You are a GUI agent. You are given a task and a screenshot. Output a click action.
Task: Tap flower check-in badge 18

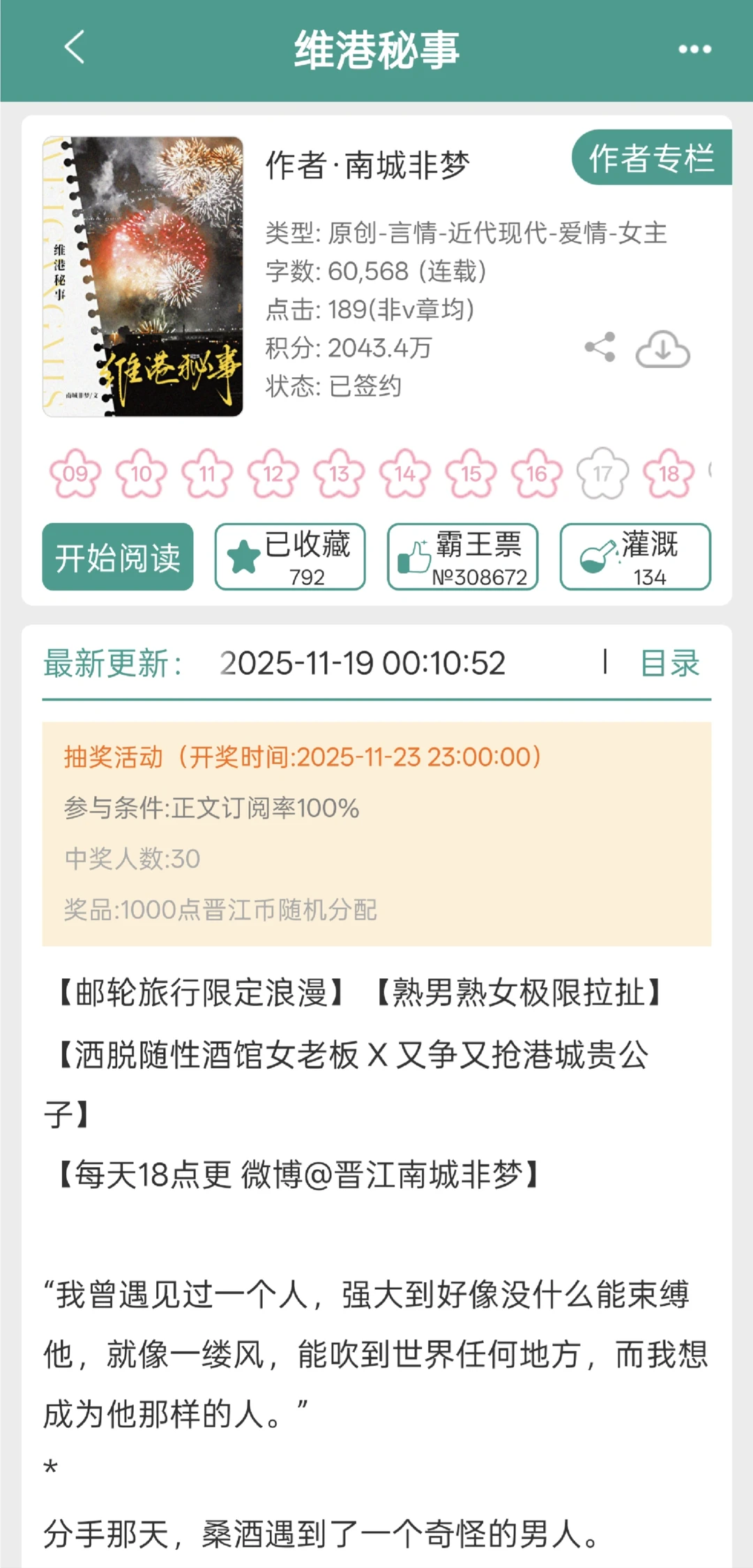coord(667,474)
